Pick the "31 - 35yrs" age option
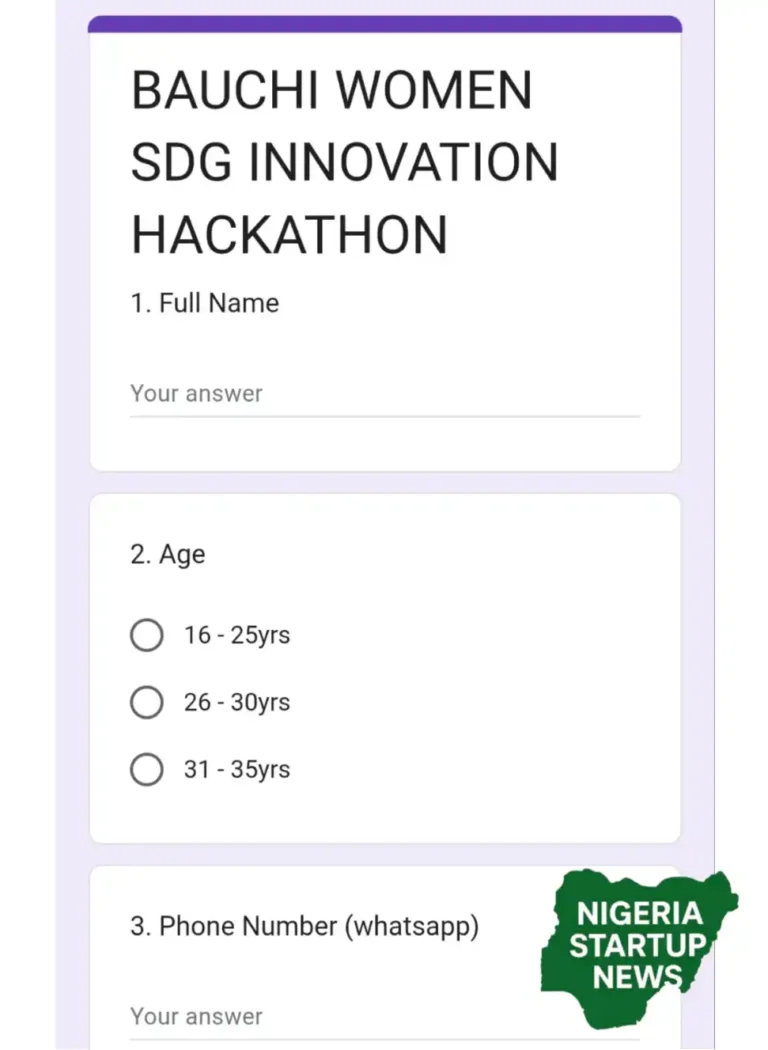 tap(147, 769)
